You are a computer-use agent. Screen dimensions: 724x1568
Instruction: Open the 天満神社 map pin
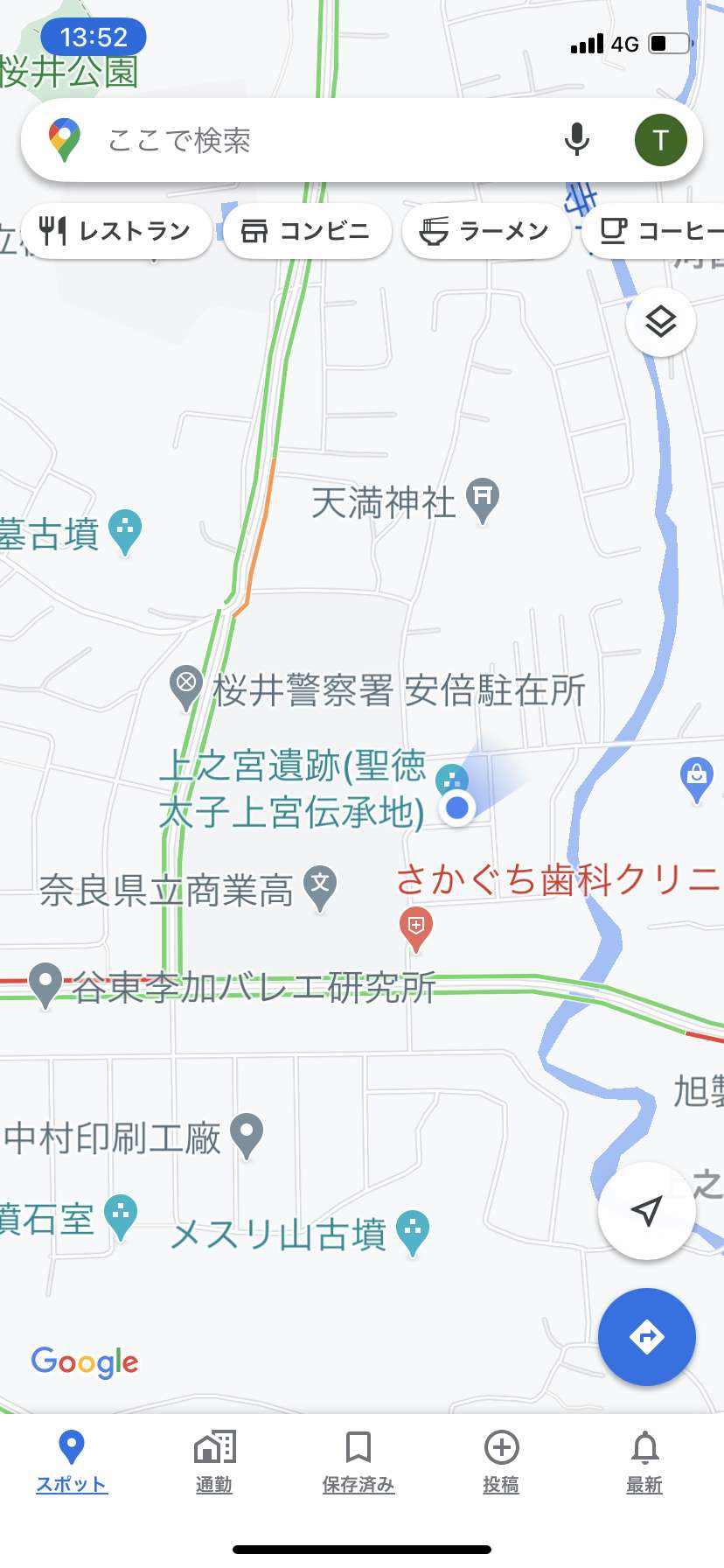[x=483, y=499]
